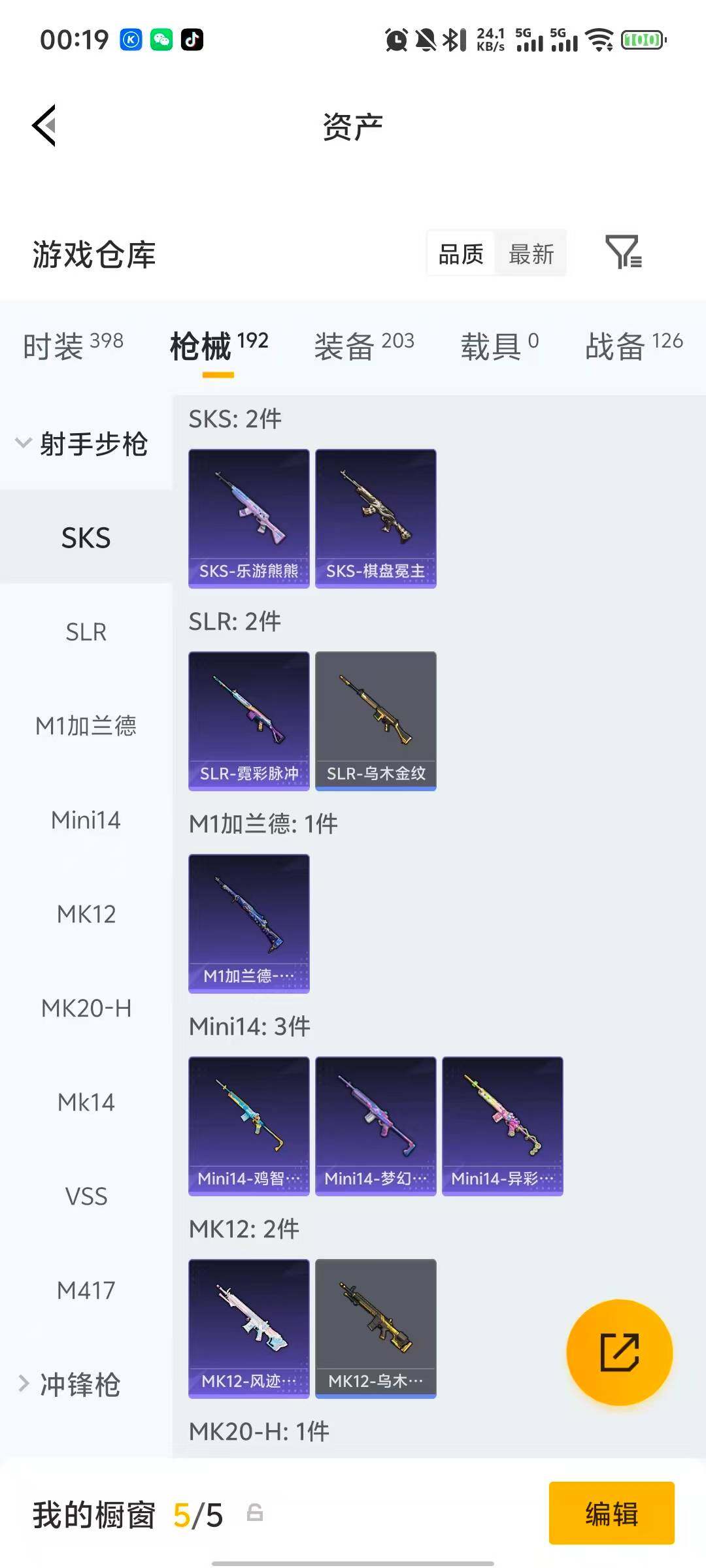Switch to the 装备 tab
The height and width of the screenshot is (1568, 706).
pos(346,343)
